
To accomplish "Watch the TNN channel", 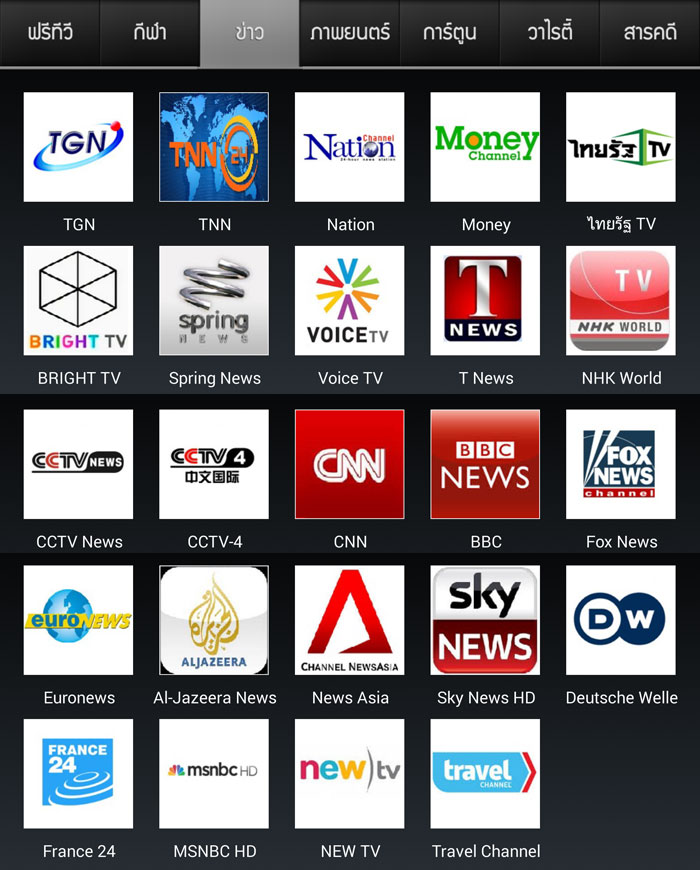I will pos(214,147).
